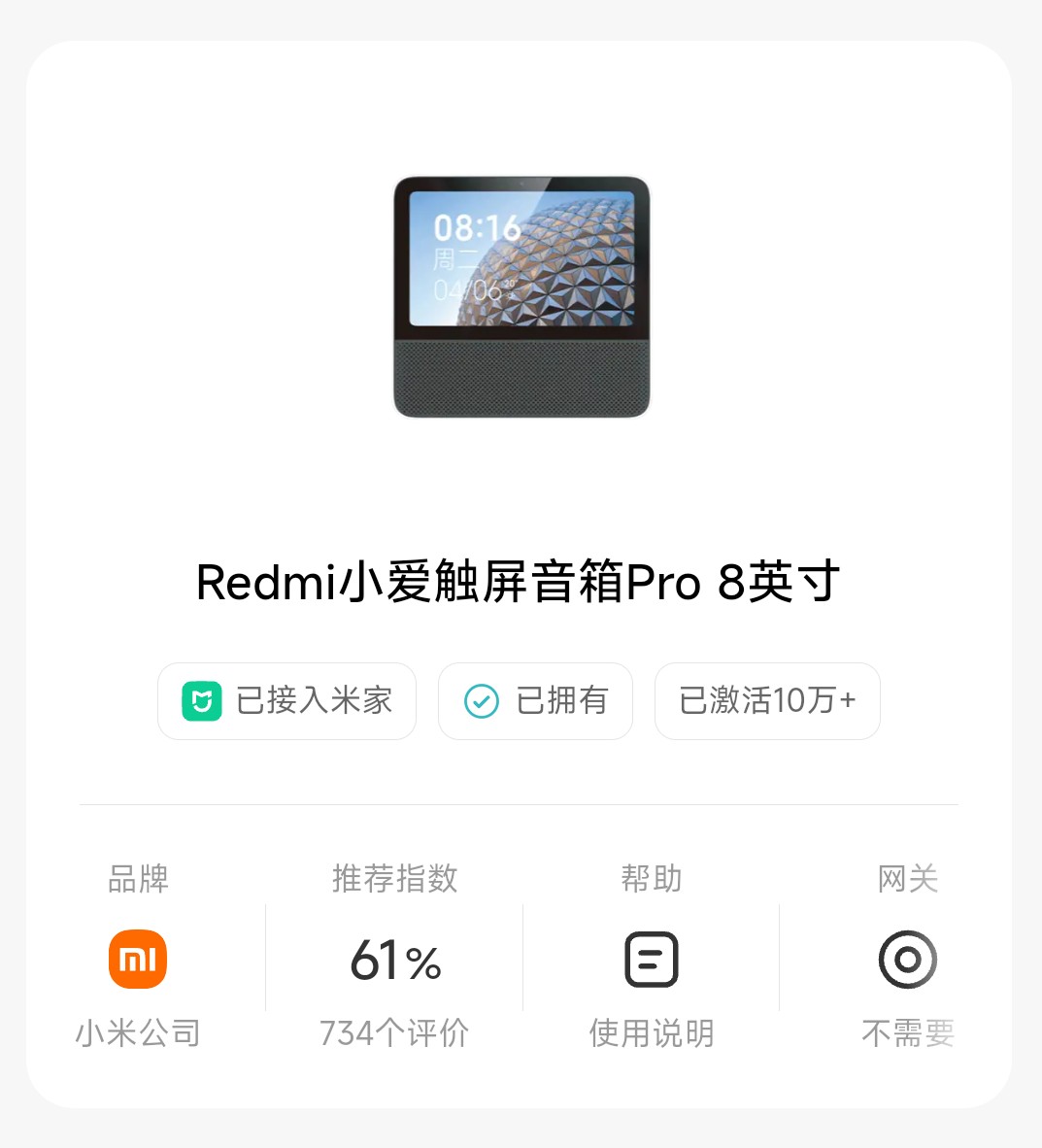This screenshot has width=1042, height=1148.
Task: Open the 使用说明 document icon under 帮助
Action: click(651, 959)
